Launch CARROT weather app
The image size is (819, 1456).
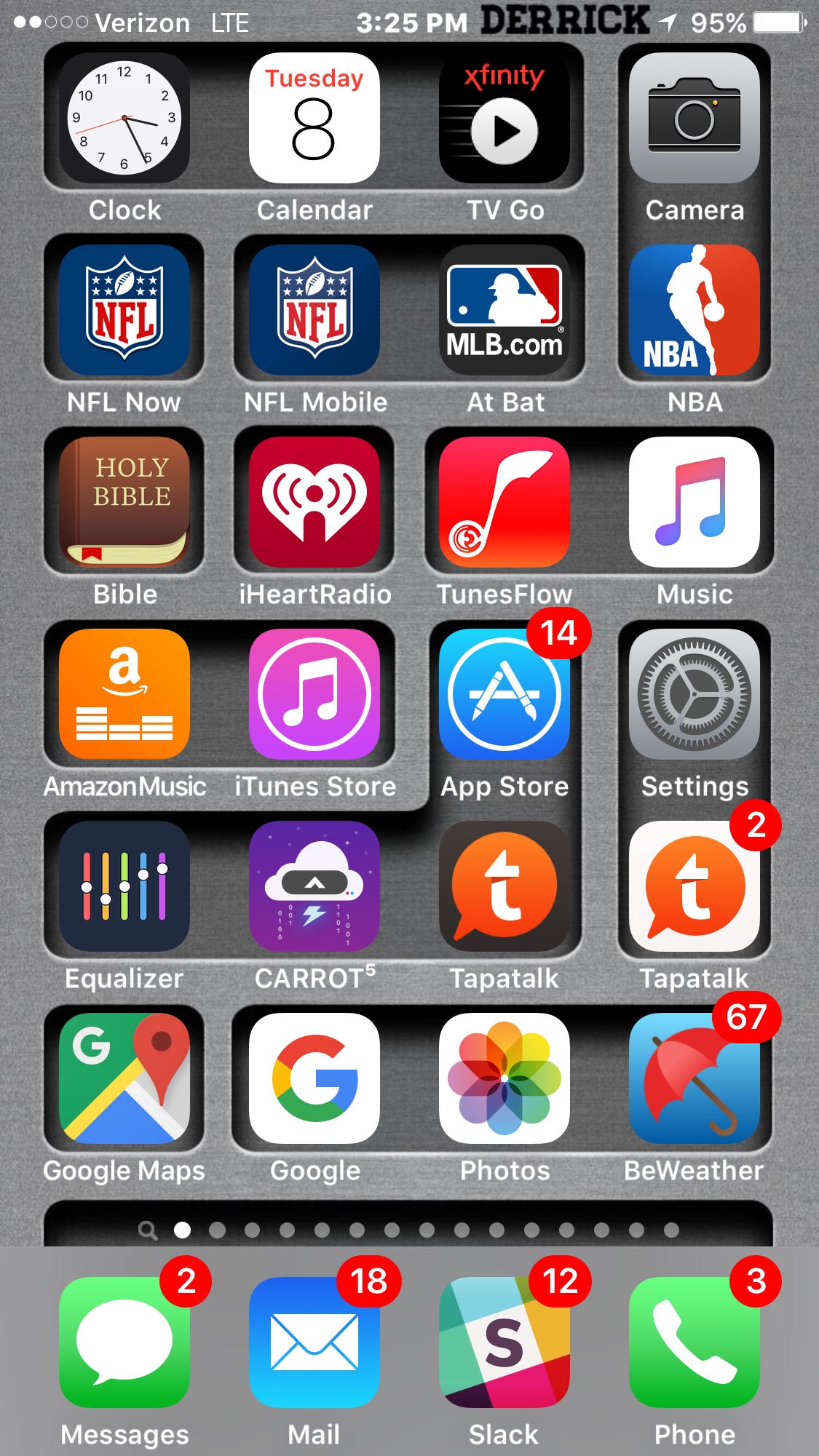314,886
